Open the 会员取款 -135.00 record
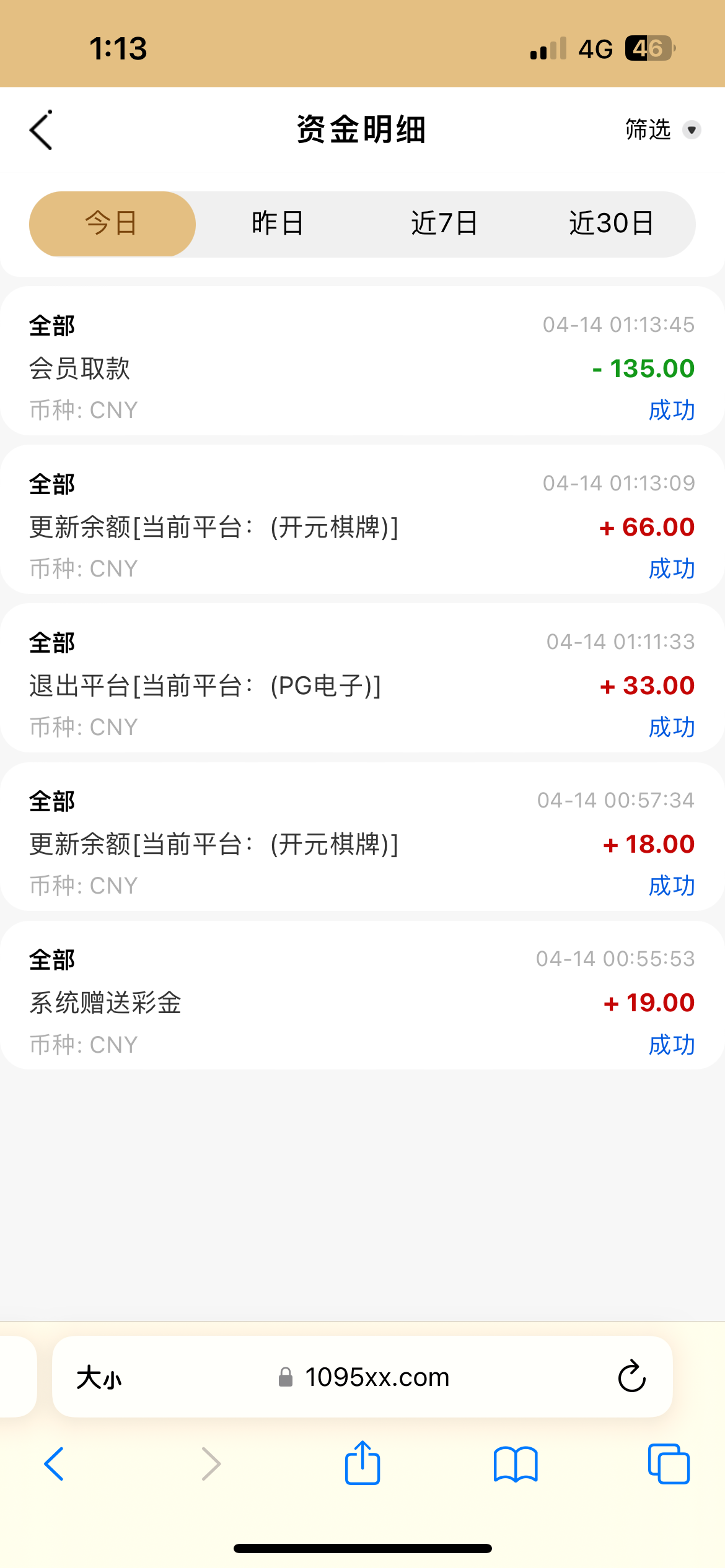The height and width of the screenshot is (1568, 725). (362, 368)
